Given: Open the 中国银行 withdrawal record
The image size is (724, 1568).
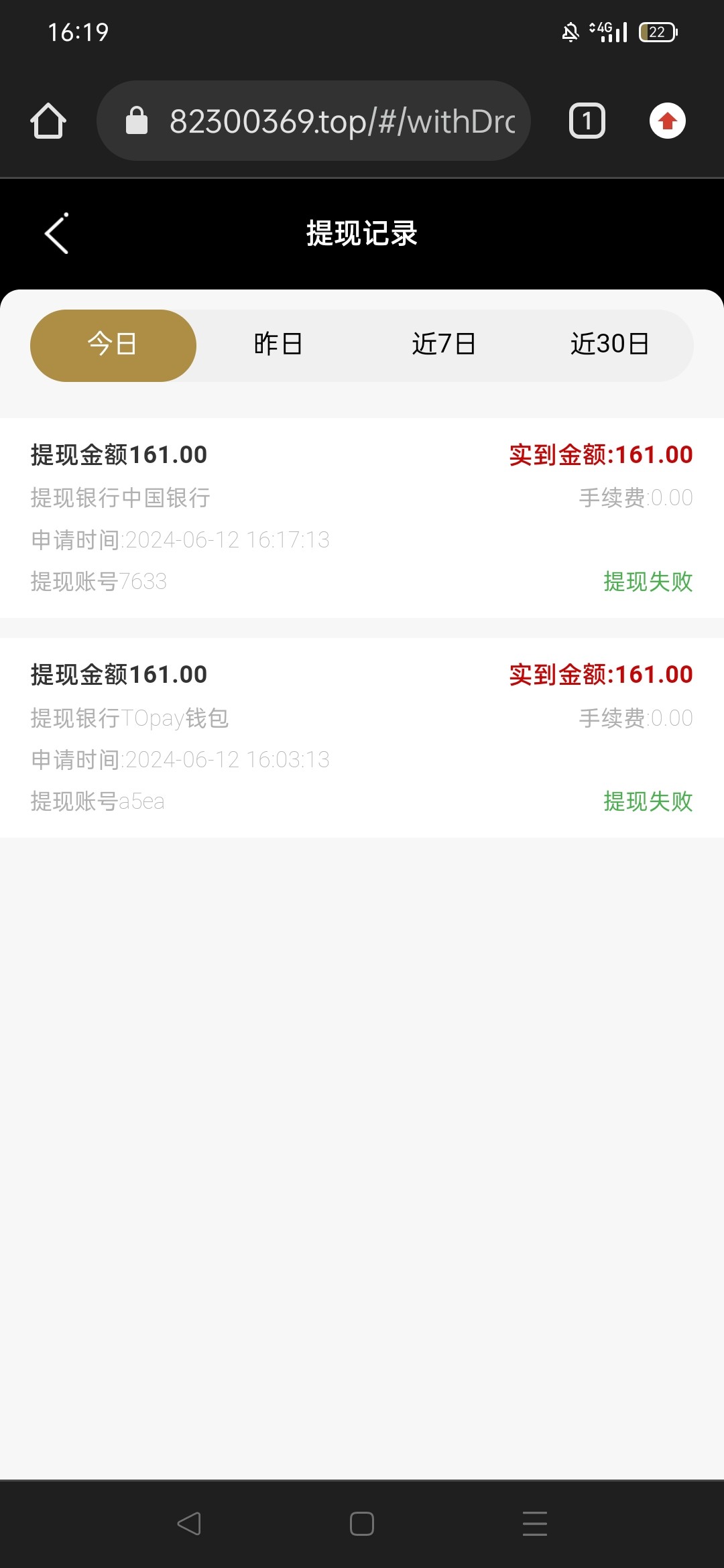Looking at the screenshot, I should coord(362,517).
